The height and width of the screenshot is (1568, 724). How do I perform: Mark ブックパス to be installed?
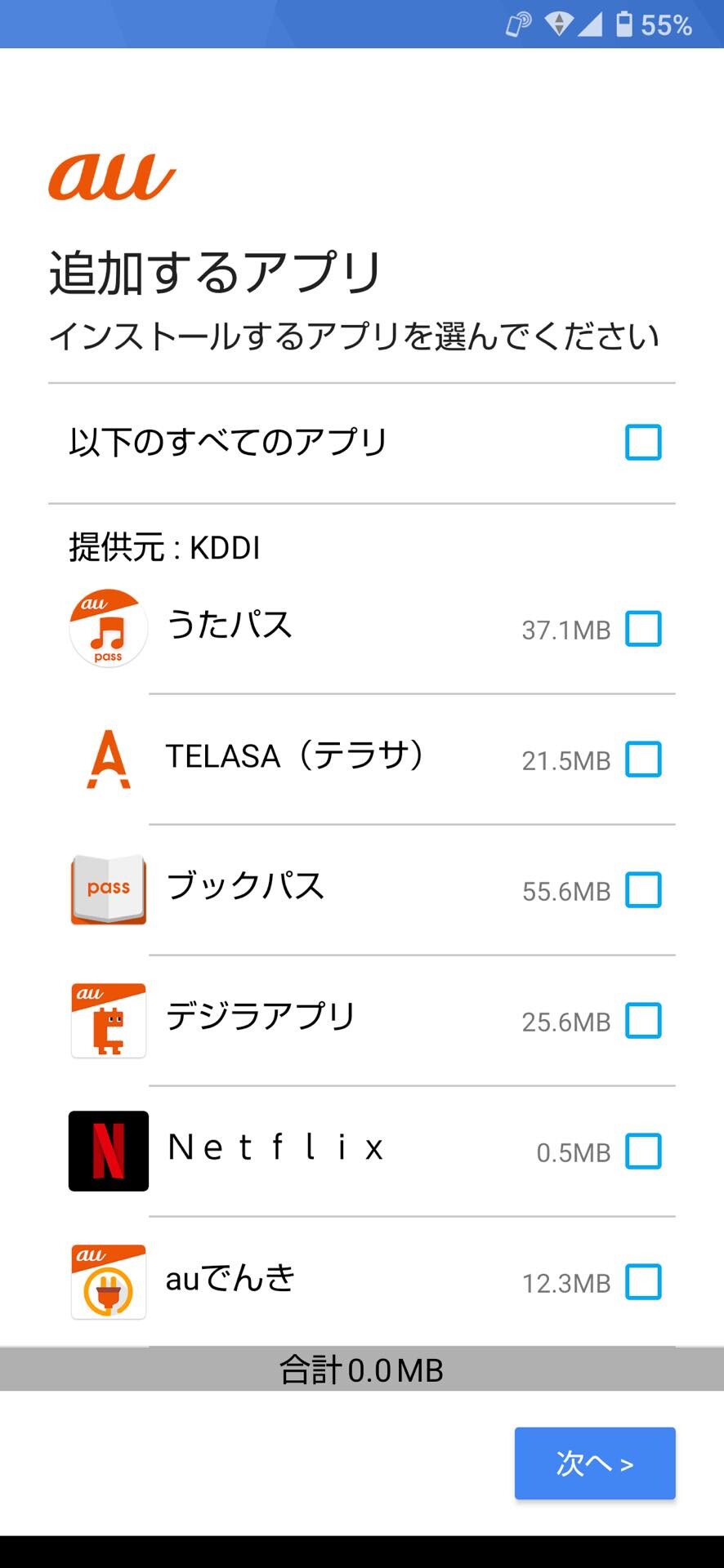[643, 890]
